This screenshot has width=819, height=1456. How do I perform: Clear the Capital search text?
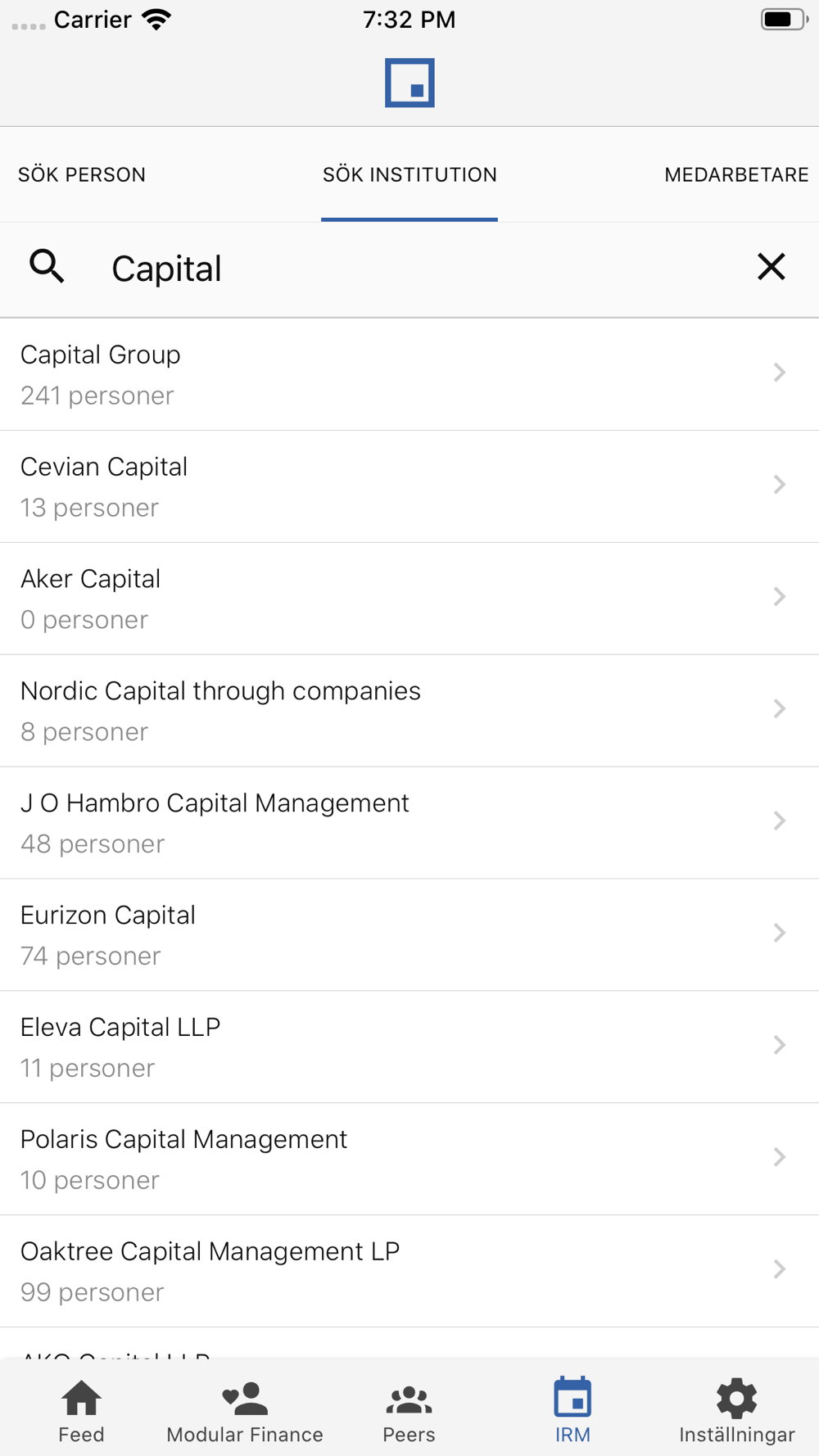(x=771, y=267)
